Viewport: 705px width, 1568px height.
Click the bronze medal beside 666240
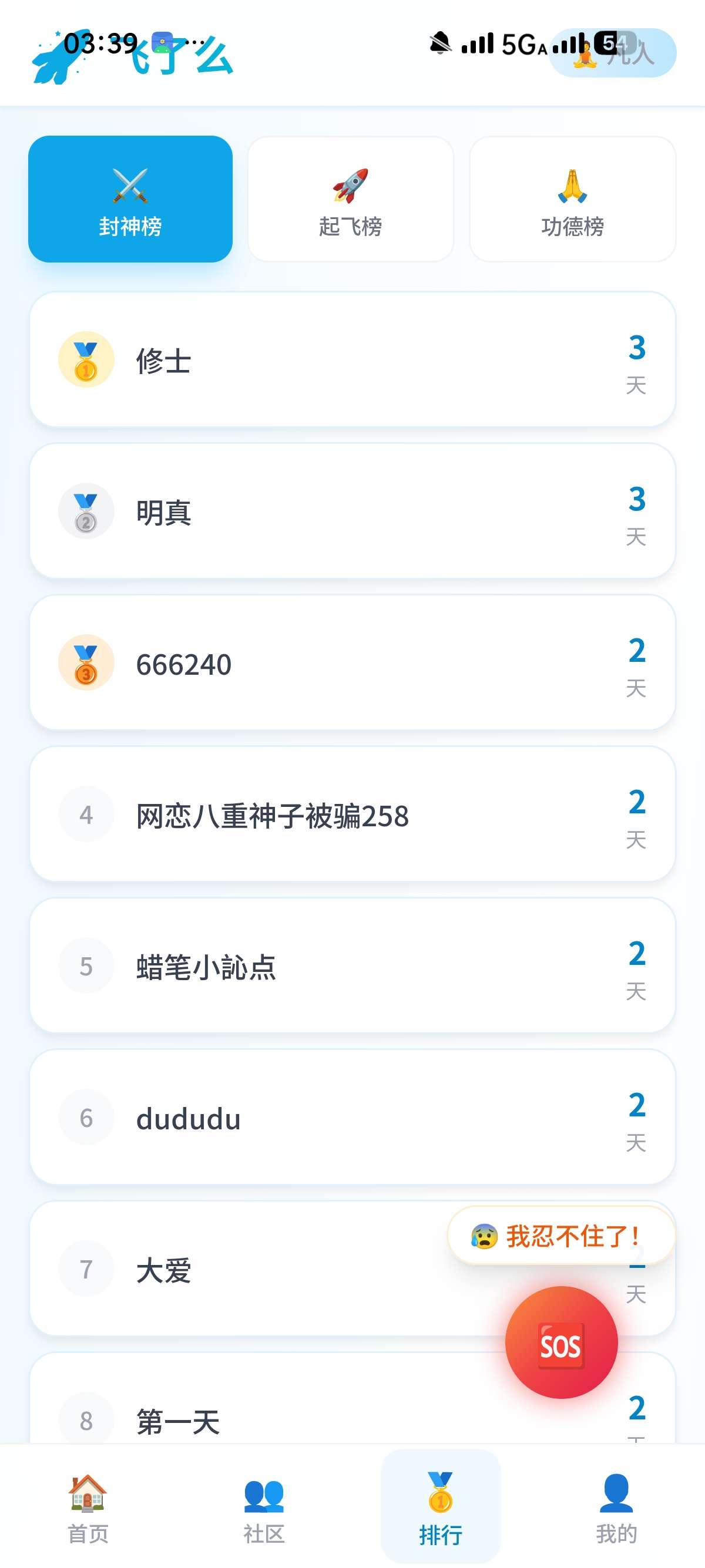click(86, 662)
